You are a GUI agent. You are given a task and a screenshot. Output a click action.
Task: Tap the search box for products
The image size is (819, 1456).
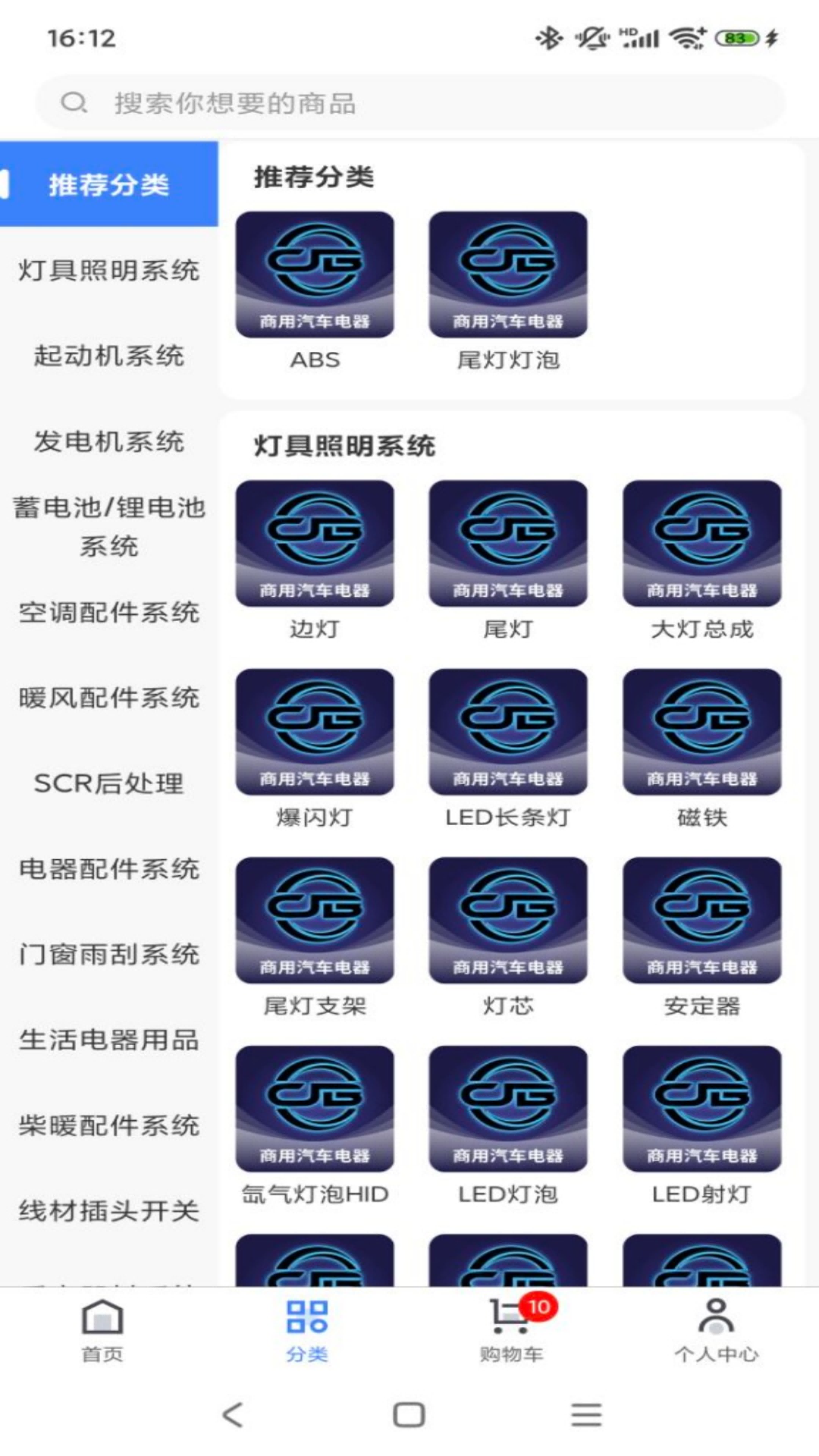[x=409, y=102]
